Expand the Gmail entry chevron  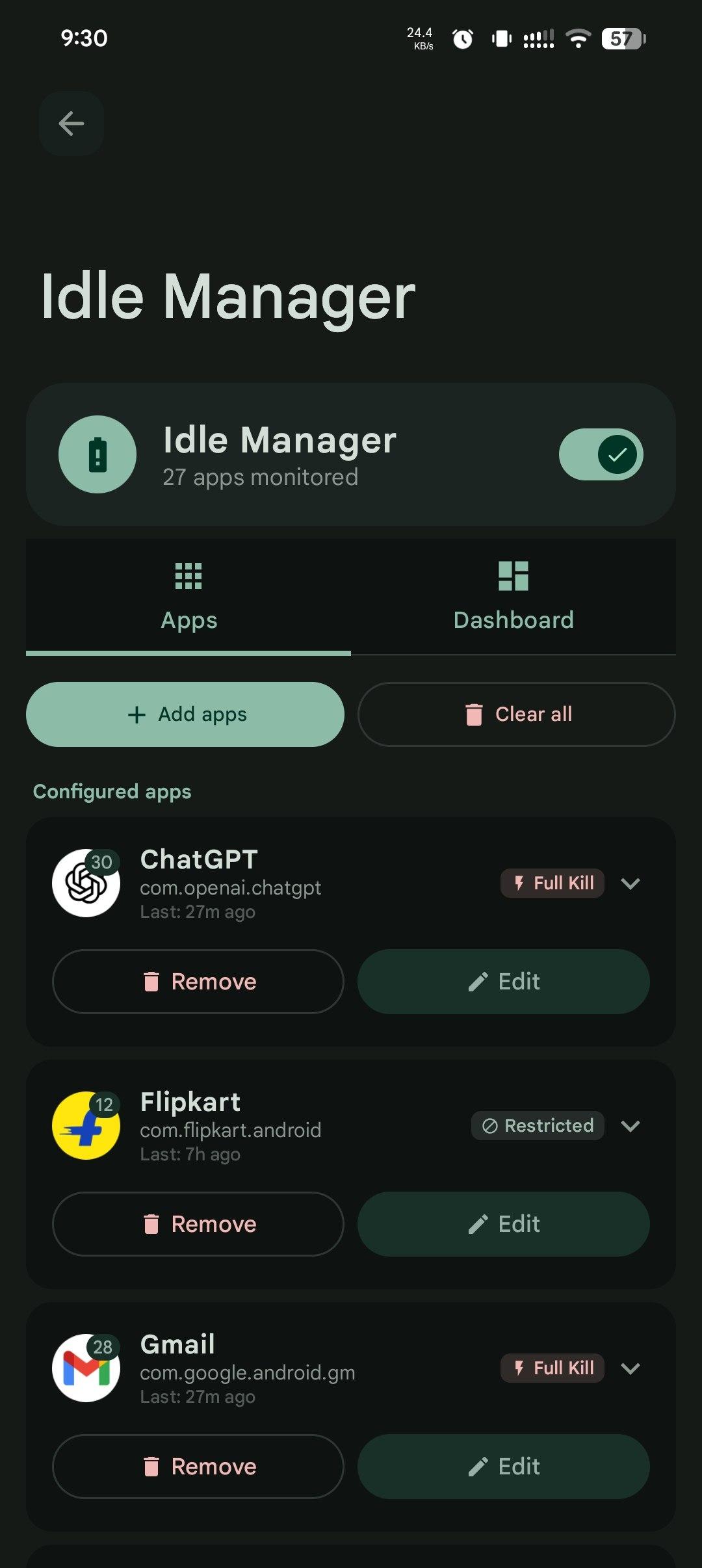coord(630,1368)
